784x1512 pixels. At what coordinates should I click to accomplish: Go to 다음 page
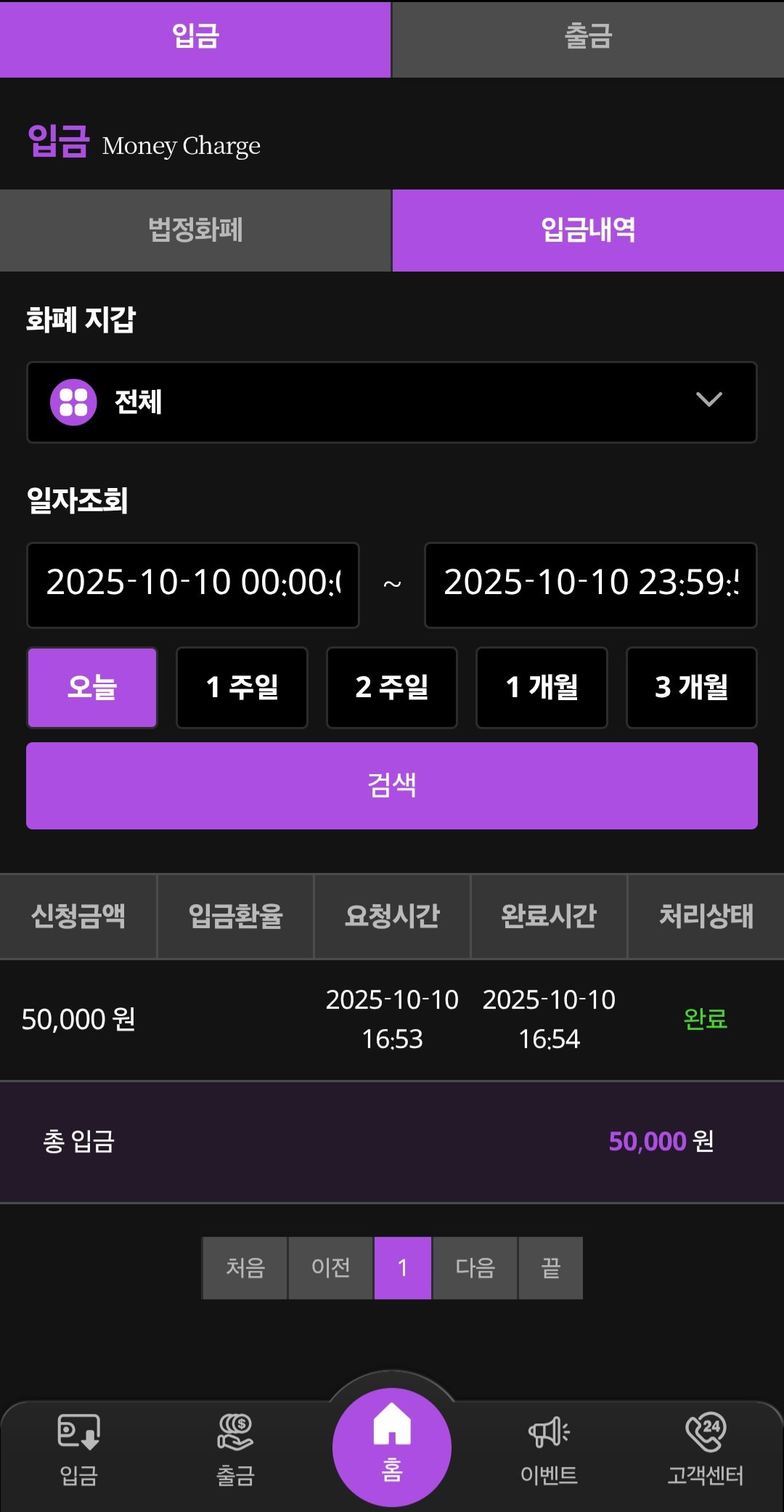click(x=475, y=1267)
